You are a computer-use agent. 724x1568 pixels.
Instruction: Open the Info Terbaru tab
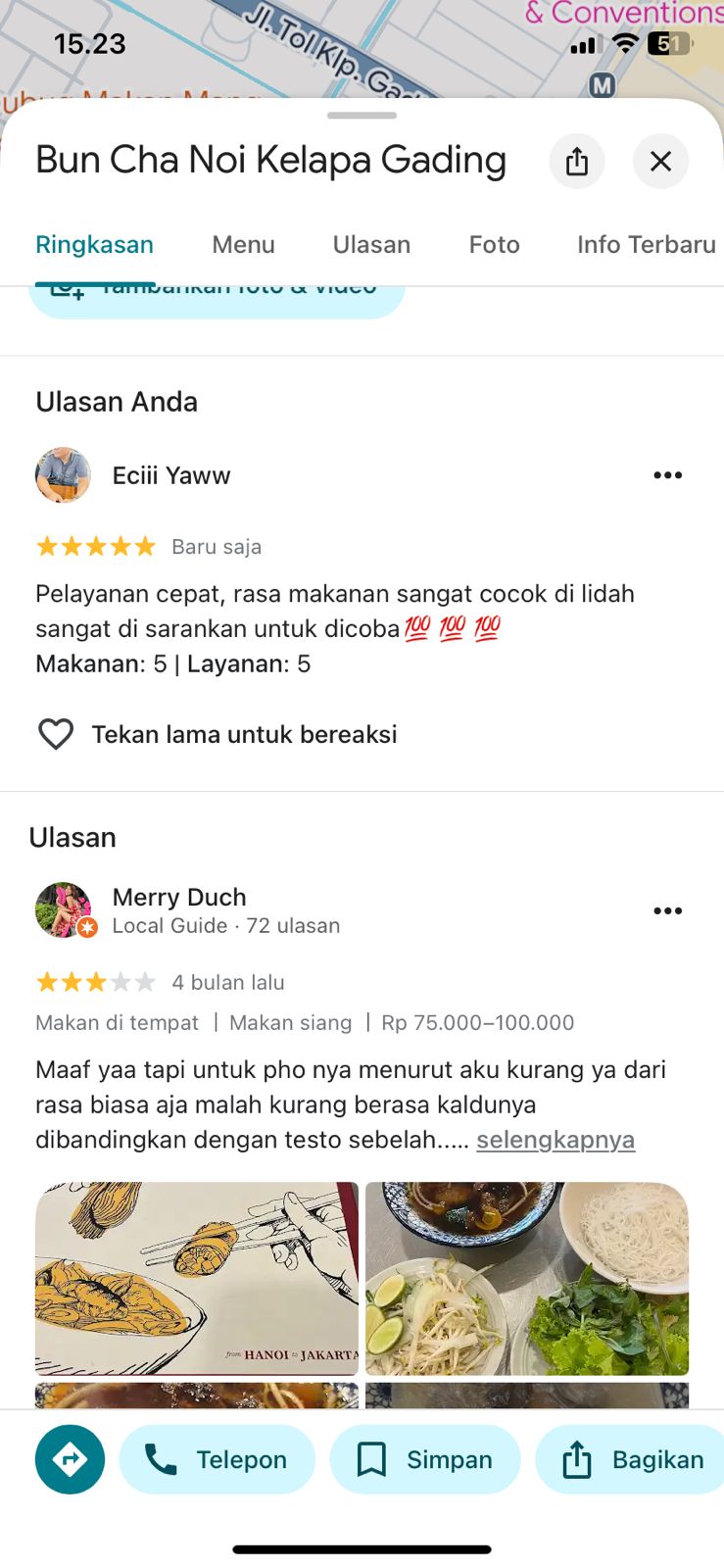pos(647,244)
